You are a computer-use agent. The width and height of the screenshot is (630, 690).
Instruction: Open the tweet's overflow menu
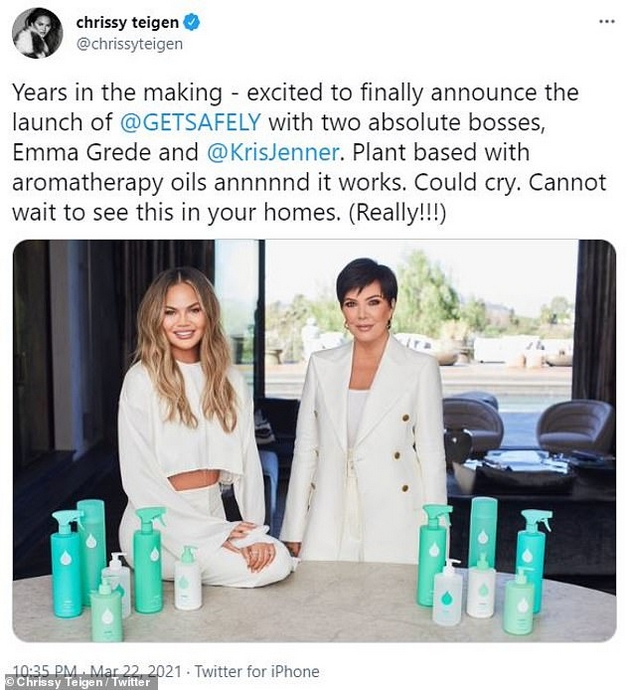tap(607, 21)
